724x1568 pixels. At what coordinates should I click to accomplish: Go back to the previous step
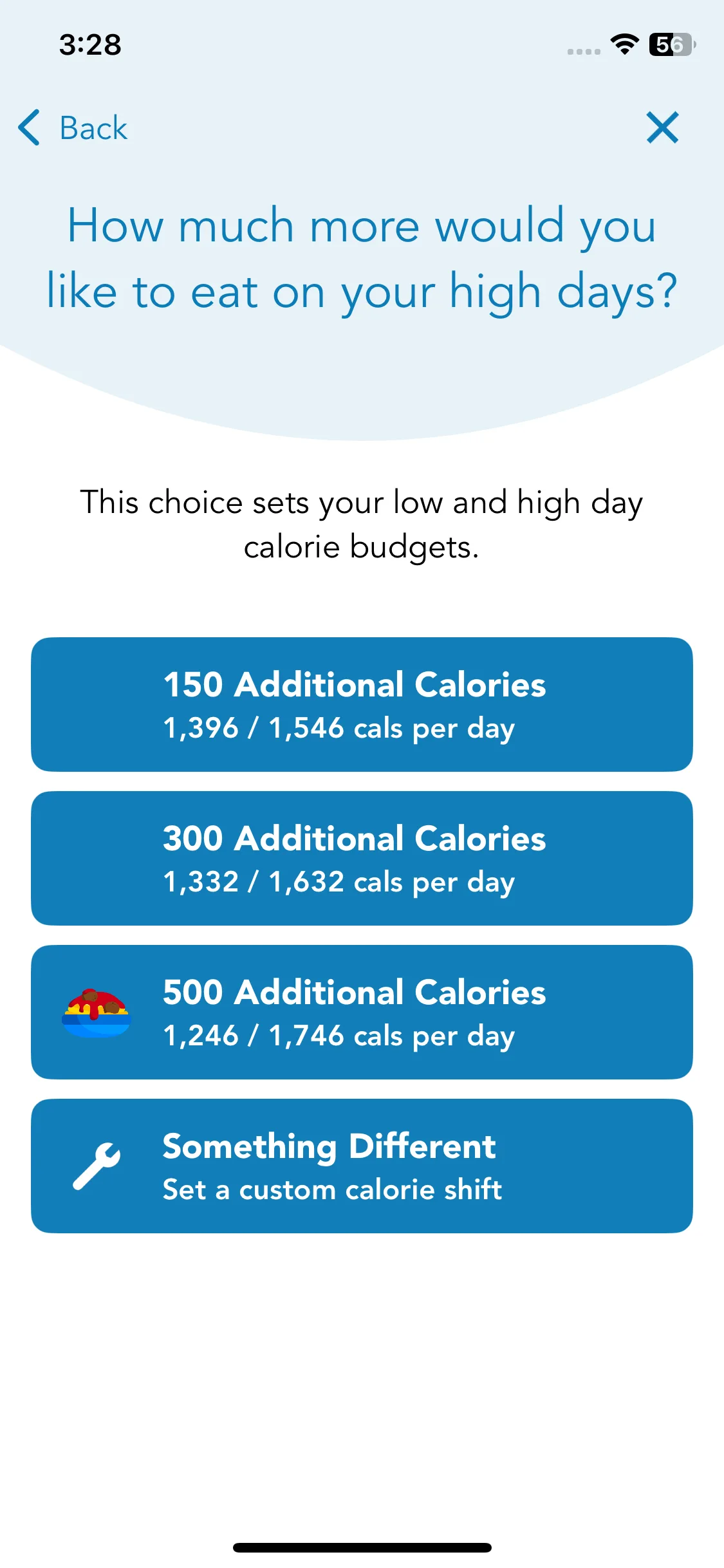click(x=73, y=127)
